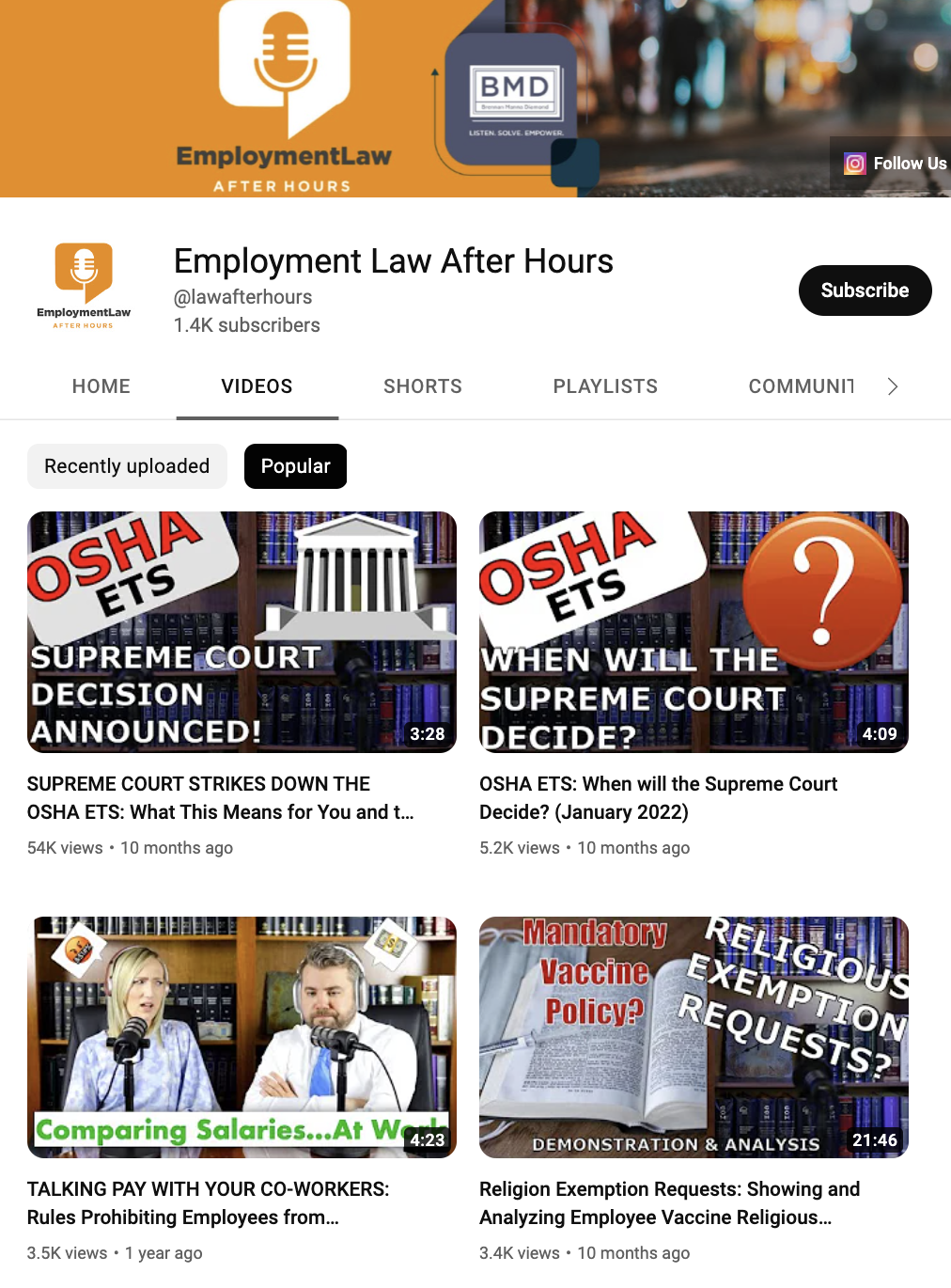
Task: Subscribe to Employment Law After Hours
Action: 865,291
